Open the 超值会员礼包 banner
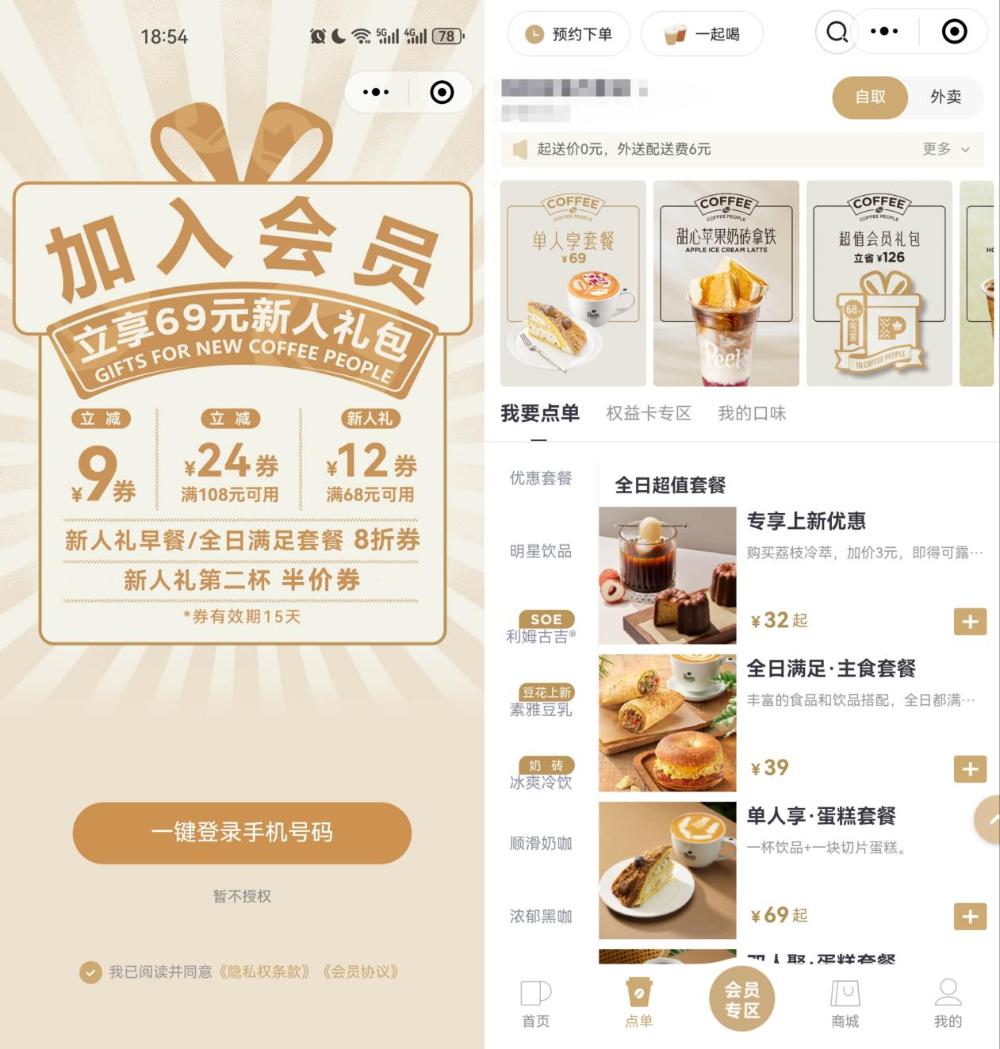Screen dimensions: 1000x1049 click(x=879, y=284)
